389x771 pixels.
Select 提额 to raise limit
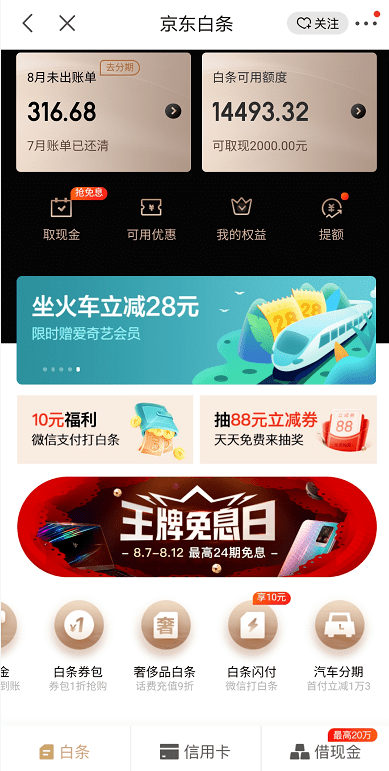click(331, 219)
